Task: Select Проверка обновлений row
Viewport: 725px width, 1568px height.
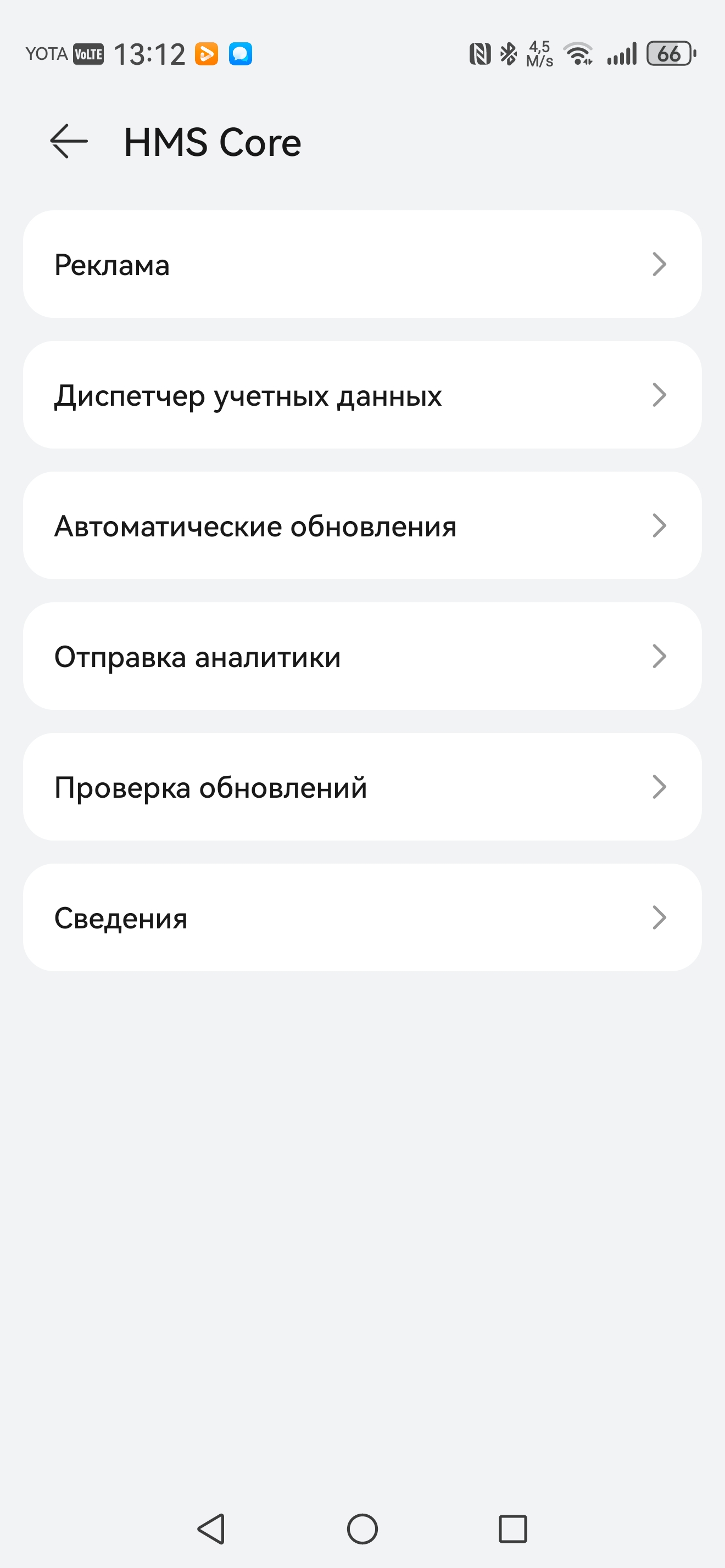Action: 362,787
